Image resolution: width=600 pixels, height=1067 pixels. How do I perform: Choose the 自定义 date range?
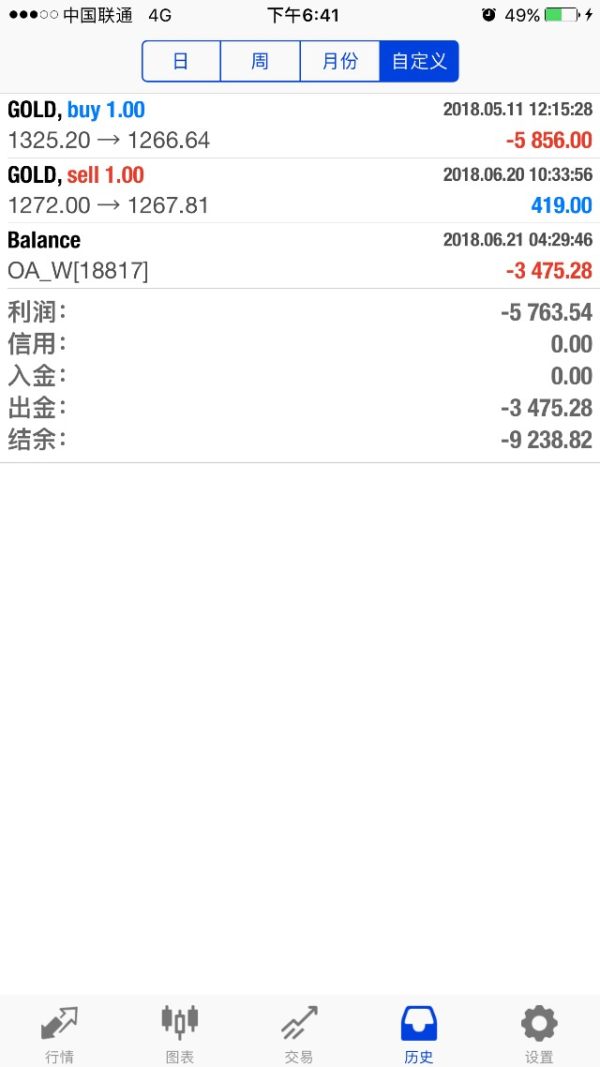tap(419, 61)
